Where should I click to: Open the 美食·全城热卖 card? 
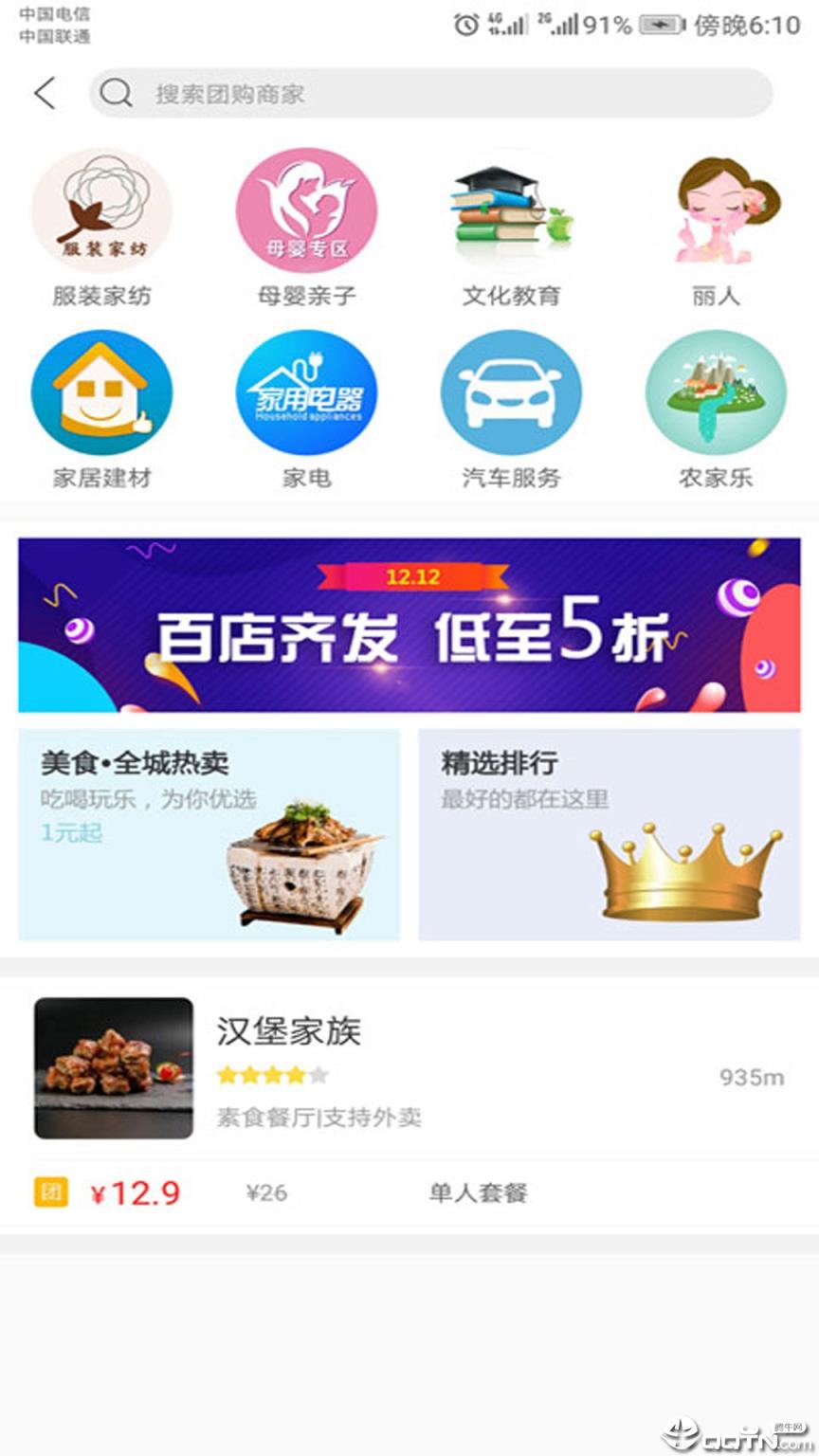pyautogui.click(x=209, y=834)
